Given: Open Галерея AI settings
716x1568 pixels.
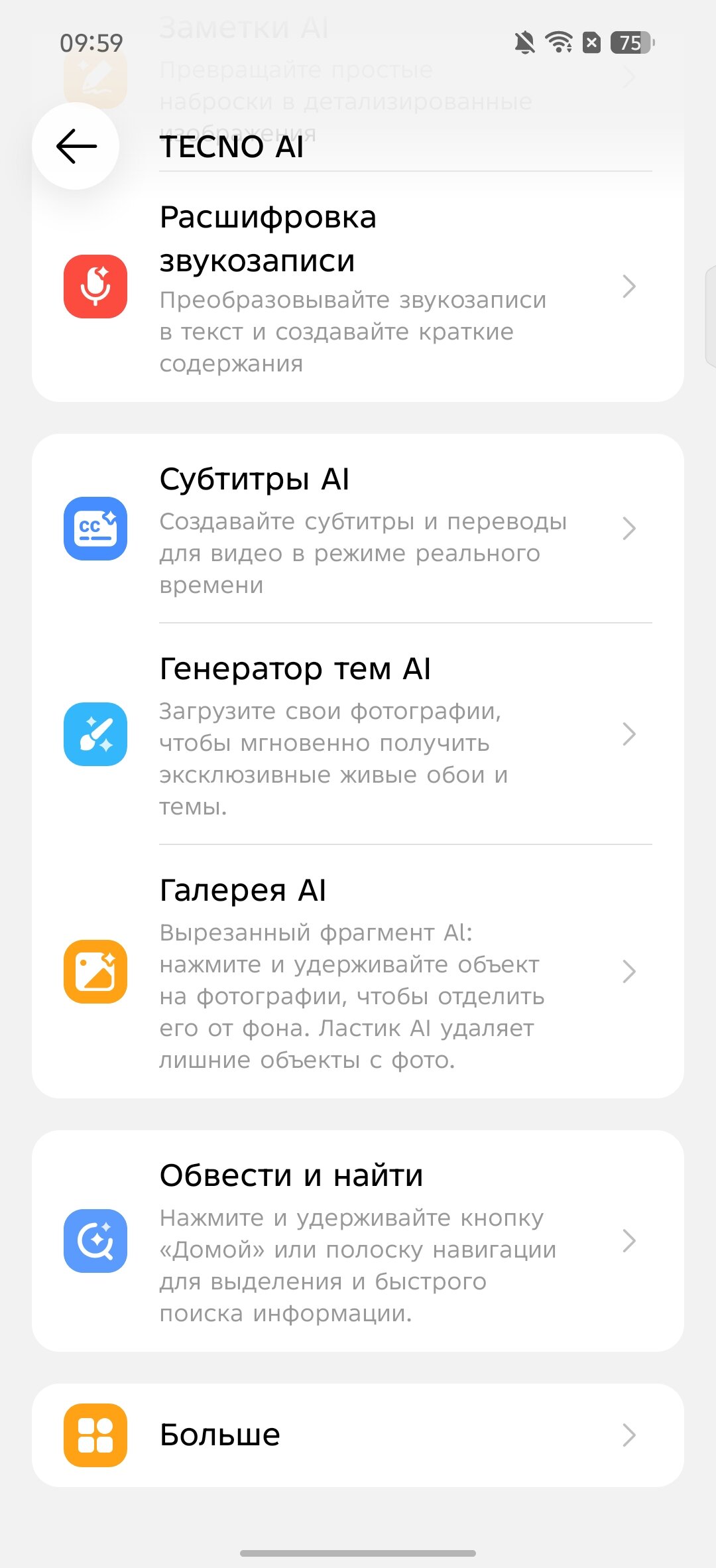Looking at the screenshot, I should [x=358, y=972].
